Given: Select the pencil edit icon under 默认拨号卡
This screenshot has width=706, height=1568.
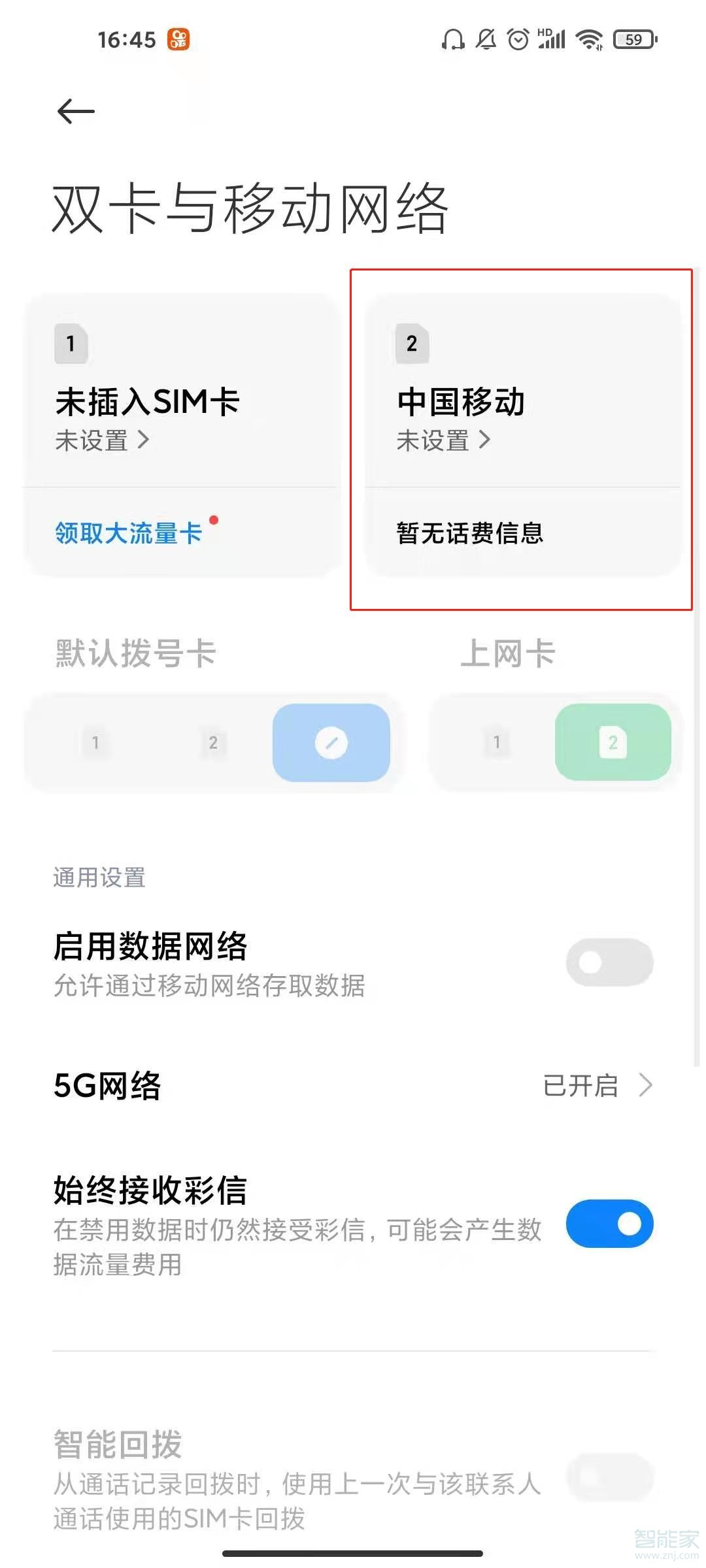Looking at the screenshot, I should (x=332, y=743).
